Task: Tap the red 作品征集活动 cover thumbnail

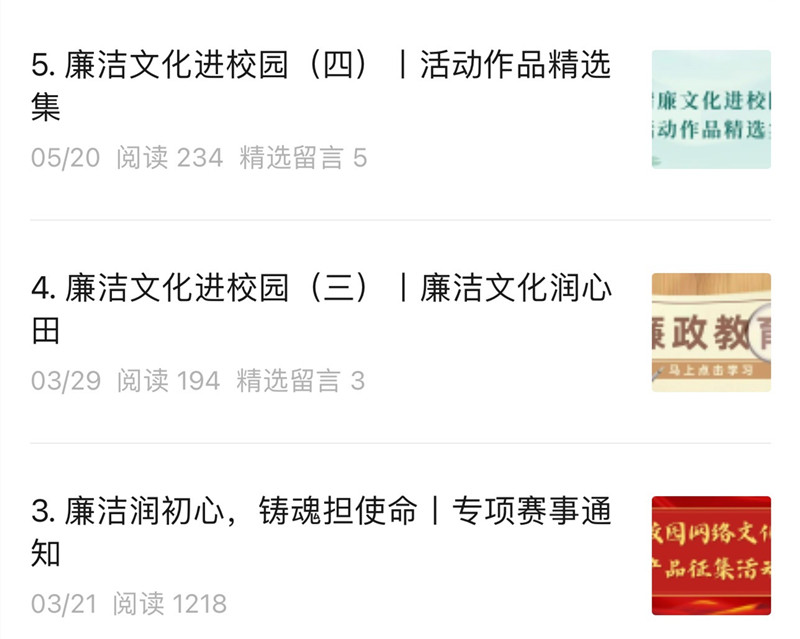Action: coord(711,555)
